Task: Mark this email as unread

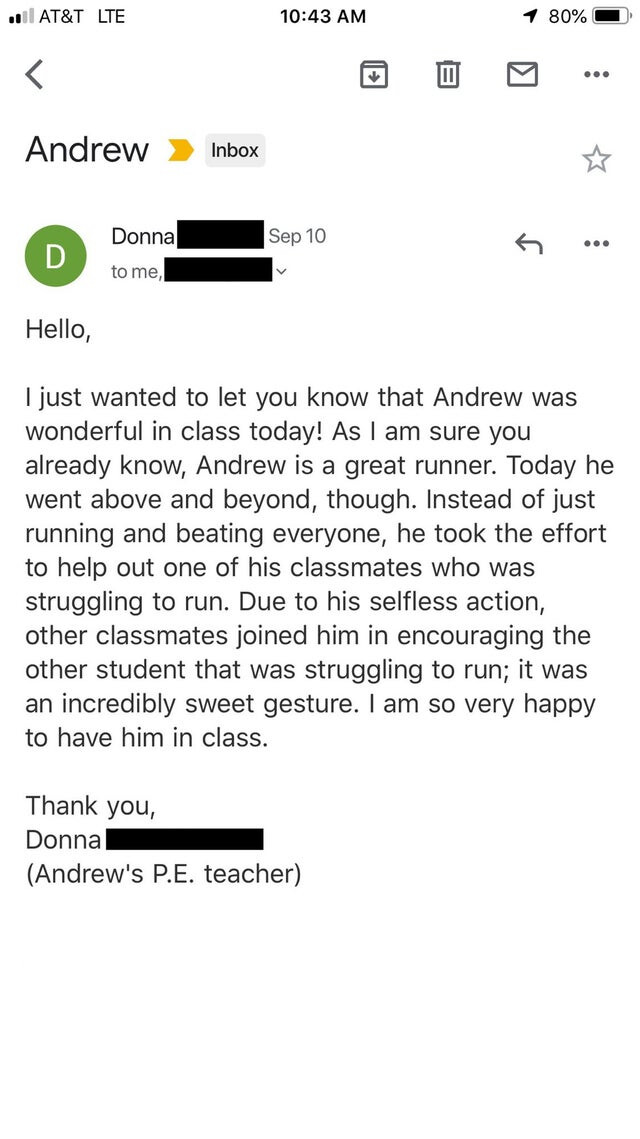Action: [x=522, y=74]
